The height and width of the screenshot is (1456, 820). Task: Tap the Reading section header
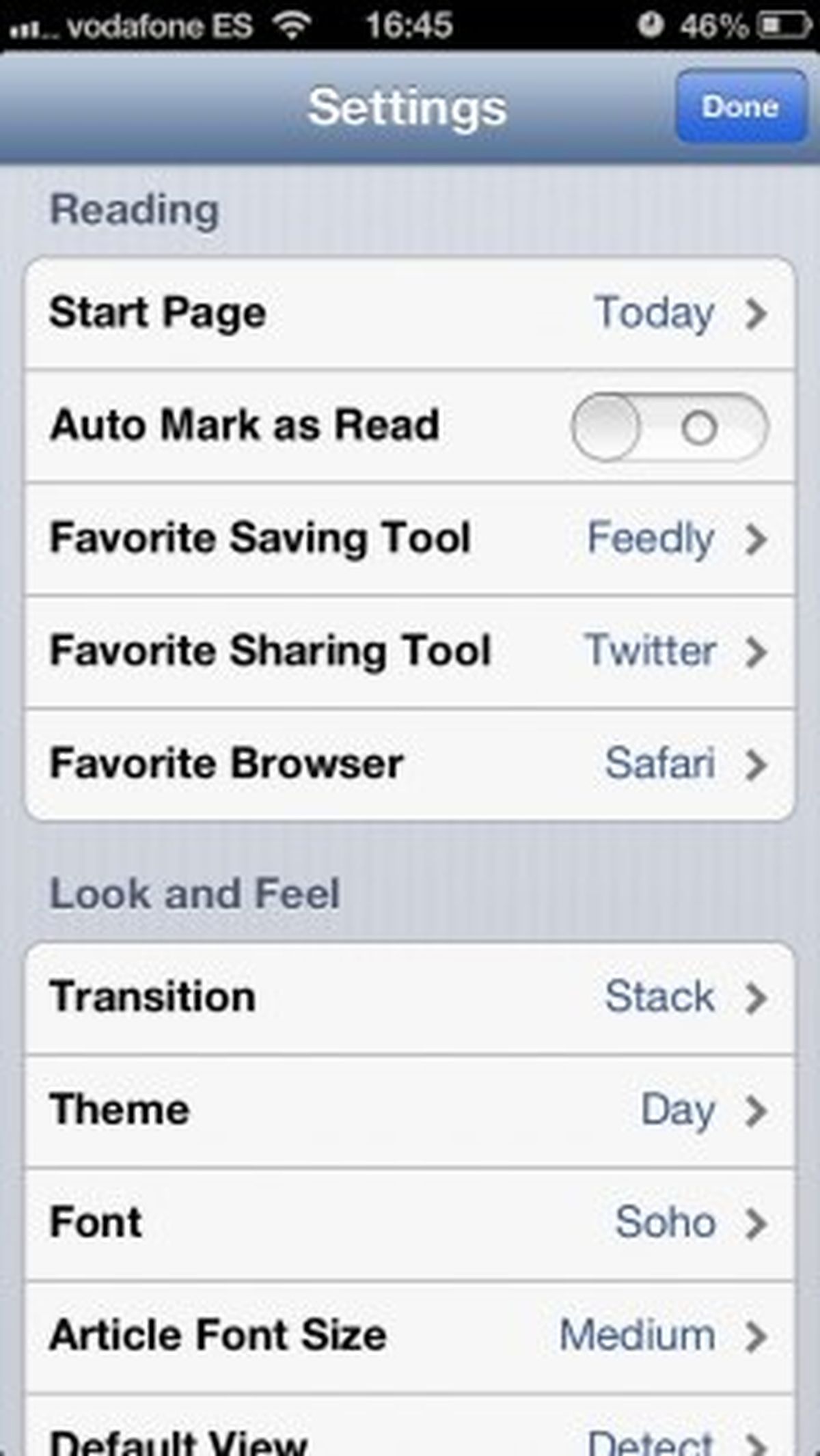pyautogui.click(x=135, y=209)
